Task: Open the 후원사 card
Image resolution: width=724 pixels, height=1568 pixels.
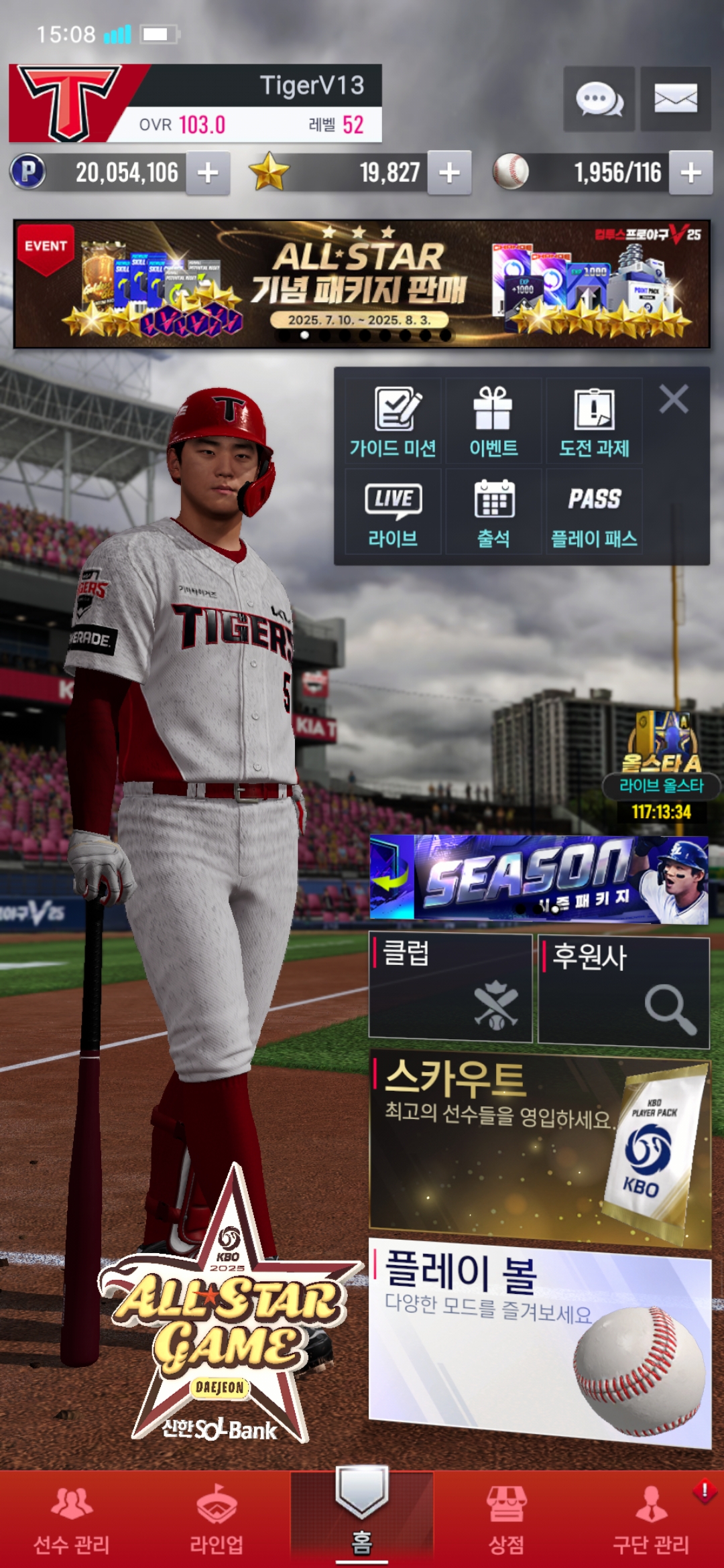Action: [624, 992]
